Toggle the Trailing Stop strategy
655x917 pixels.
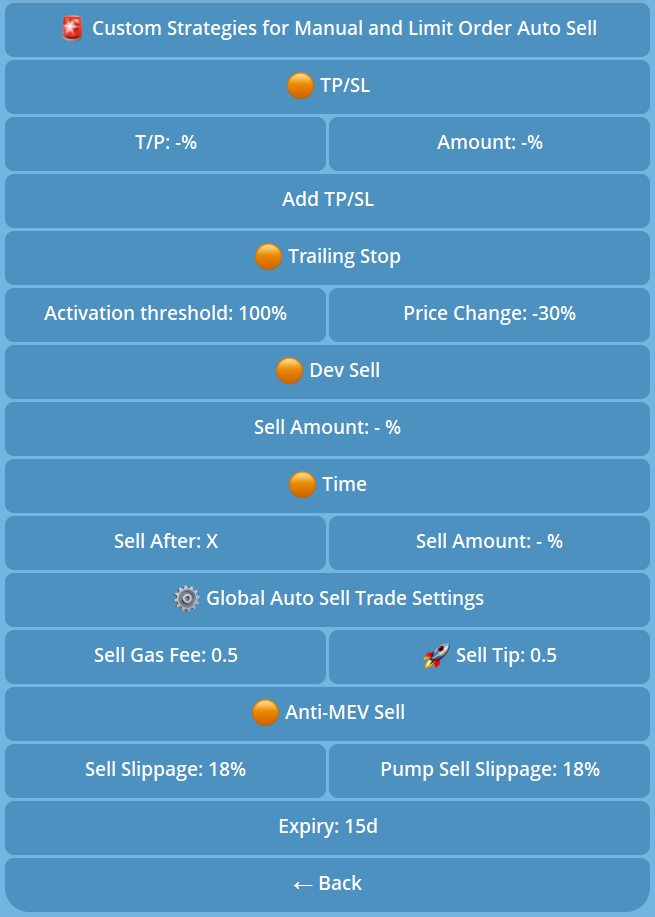coord(327,257)
